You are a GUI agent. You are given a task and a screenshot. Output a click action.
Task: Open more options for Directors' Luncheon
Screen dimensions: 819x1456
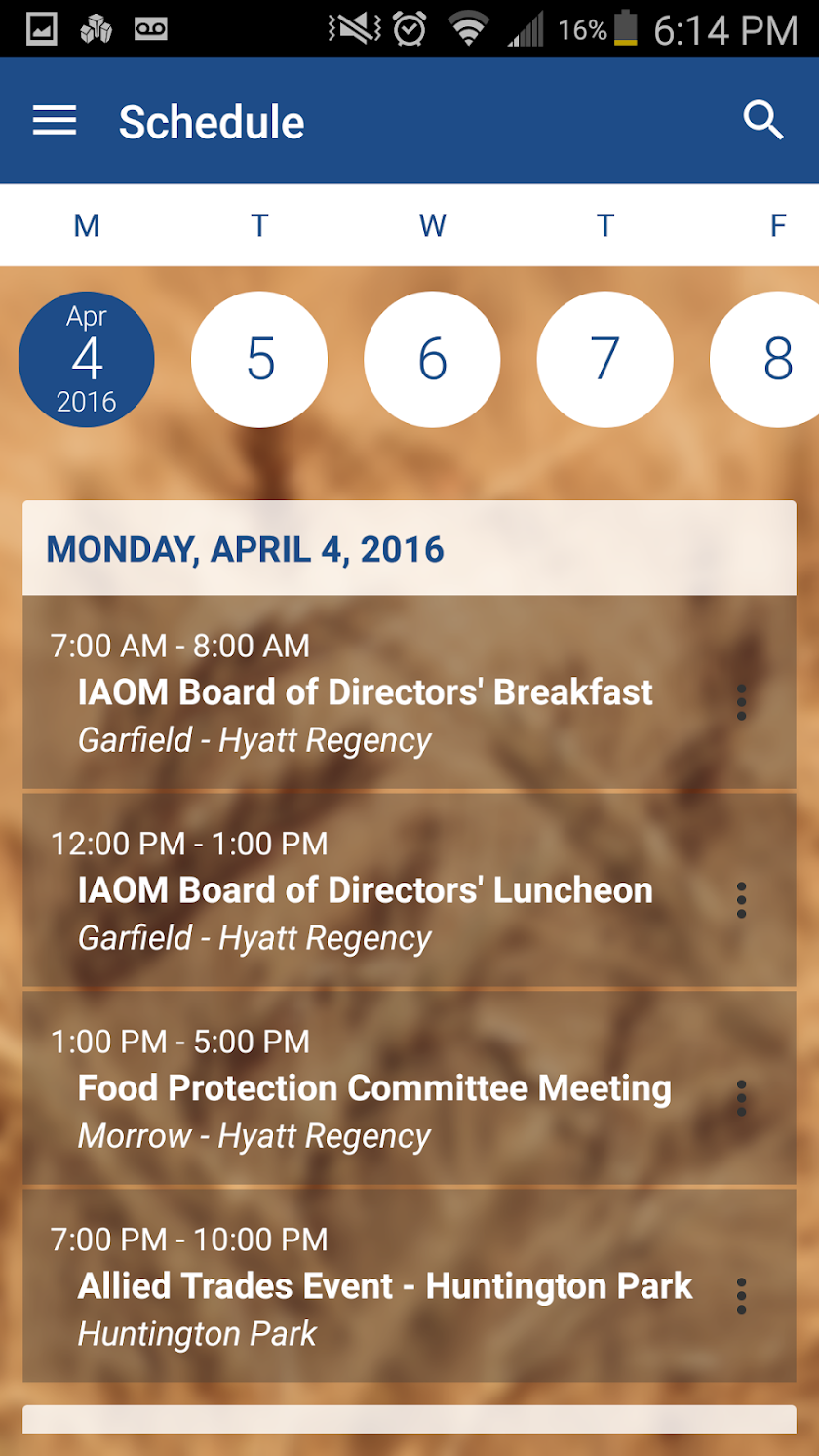(x=742, y=900)
